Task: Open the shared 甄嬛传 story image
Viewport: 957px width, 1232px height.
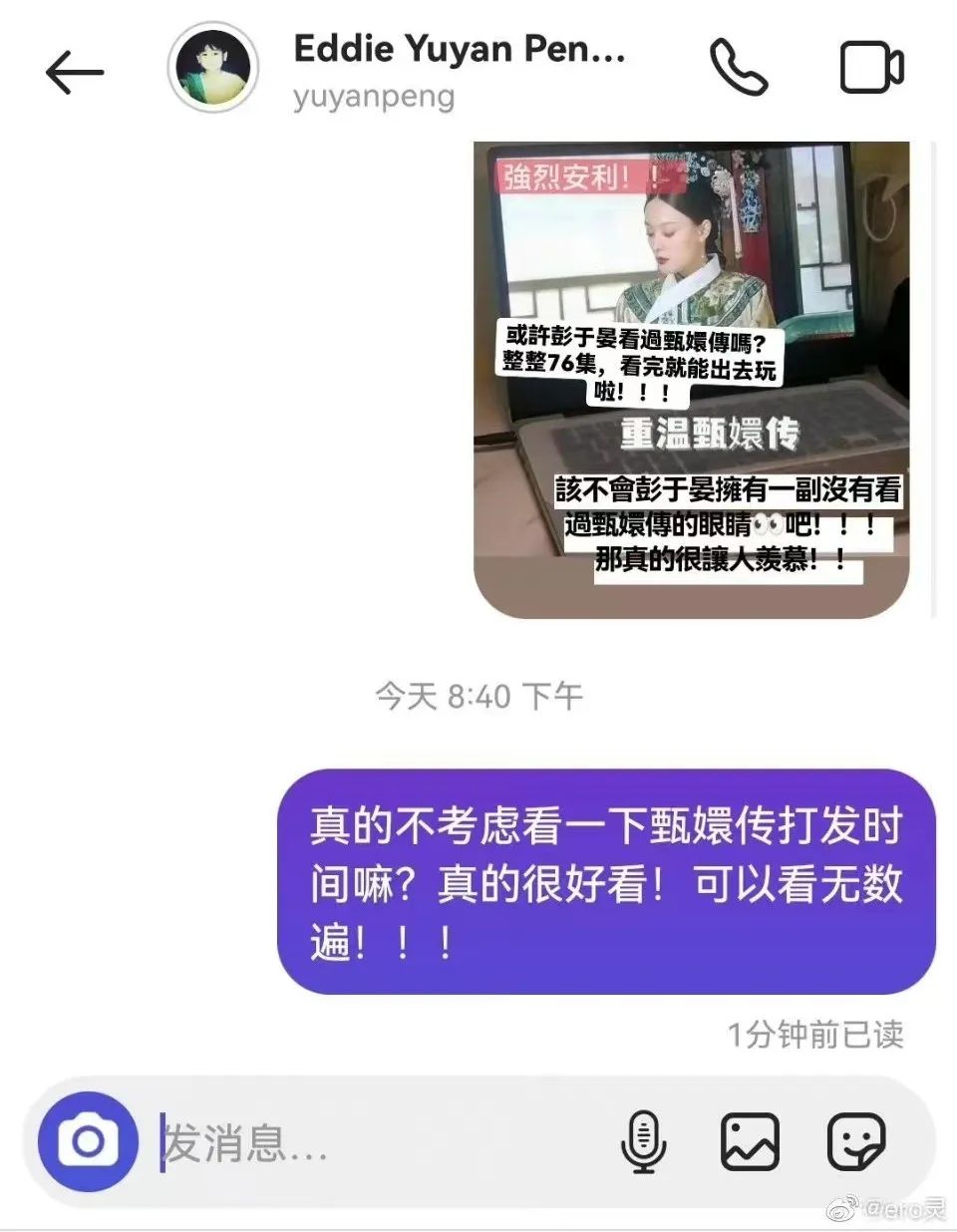Action: tap(692, 379)
